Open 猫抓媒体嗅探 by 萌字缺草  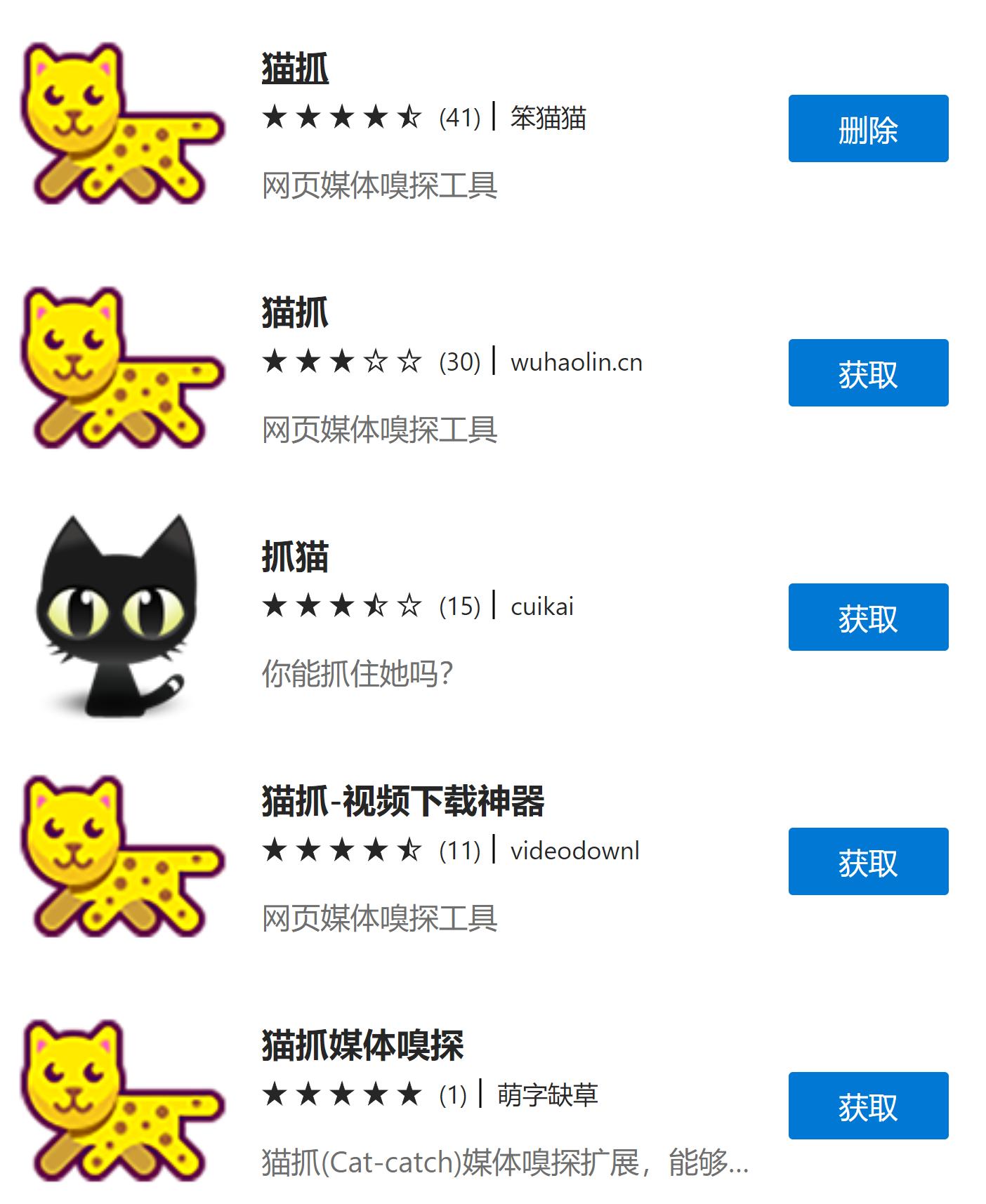tap(362, 1045)
